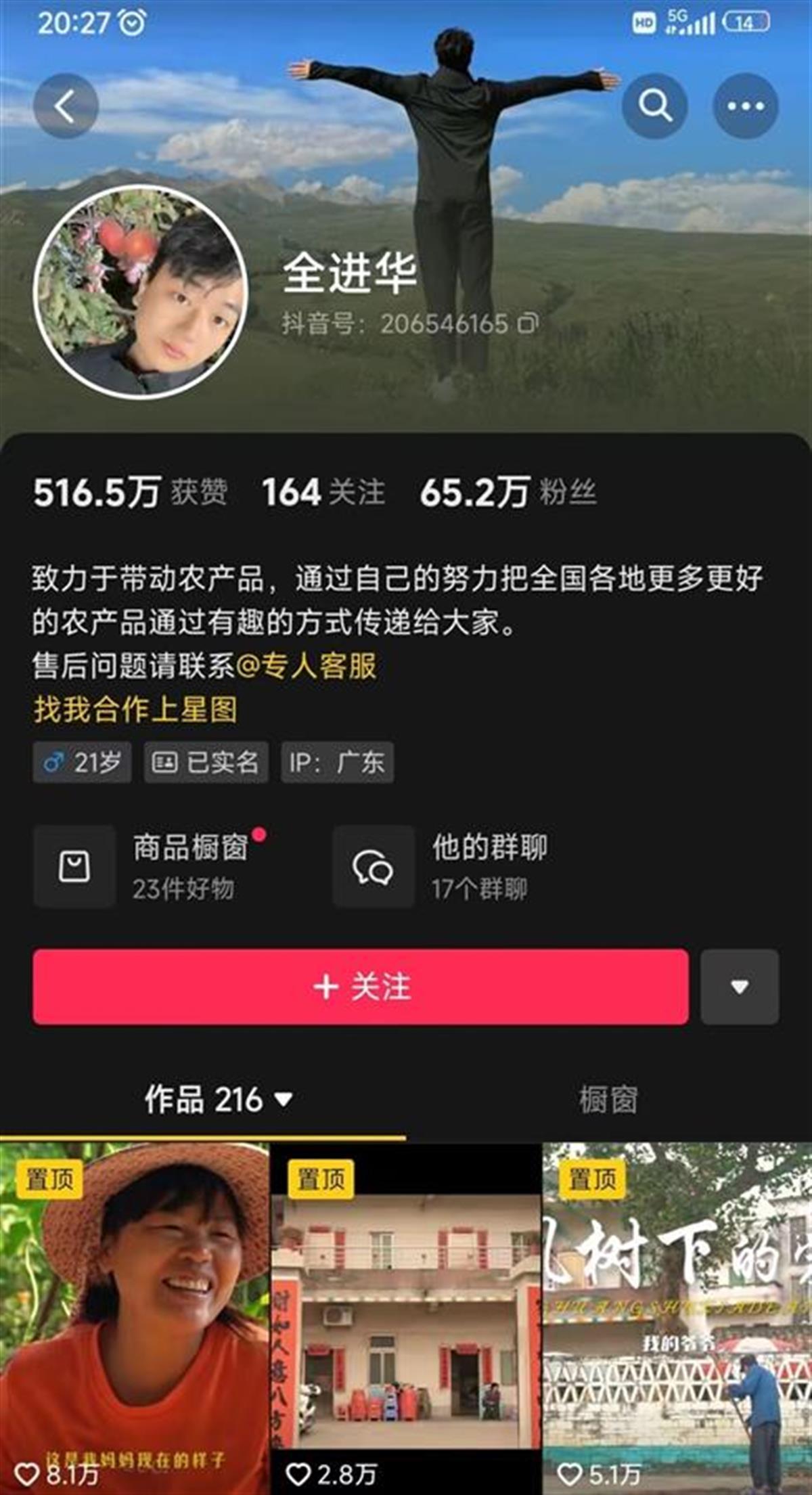812x1495 pixels.
Task: Open the three-dot more options menu
Action: 746,106
